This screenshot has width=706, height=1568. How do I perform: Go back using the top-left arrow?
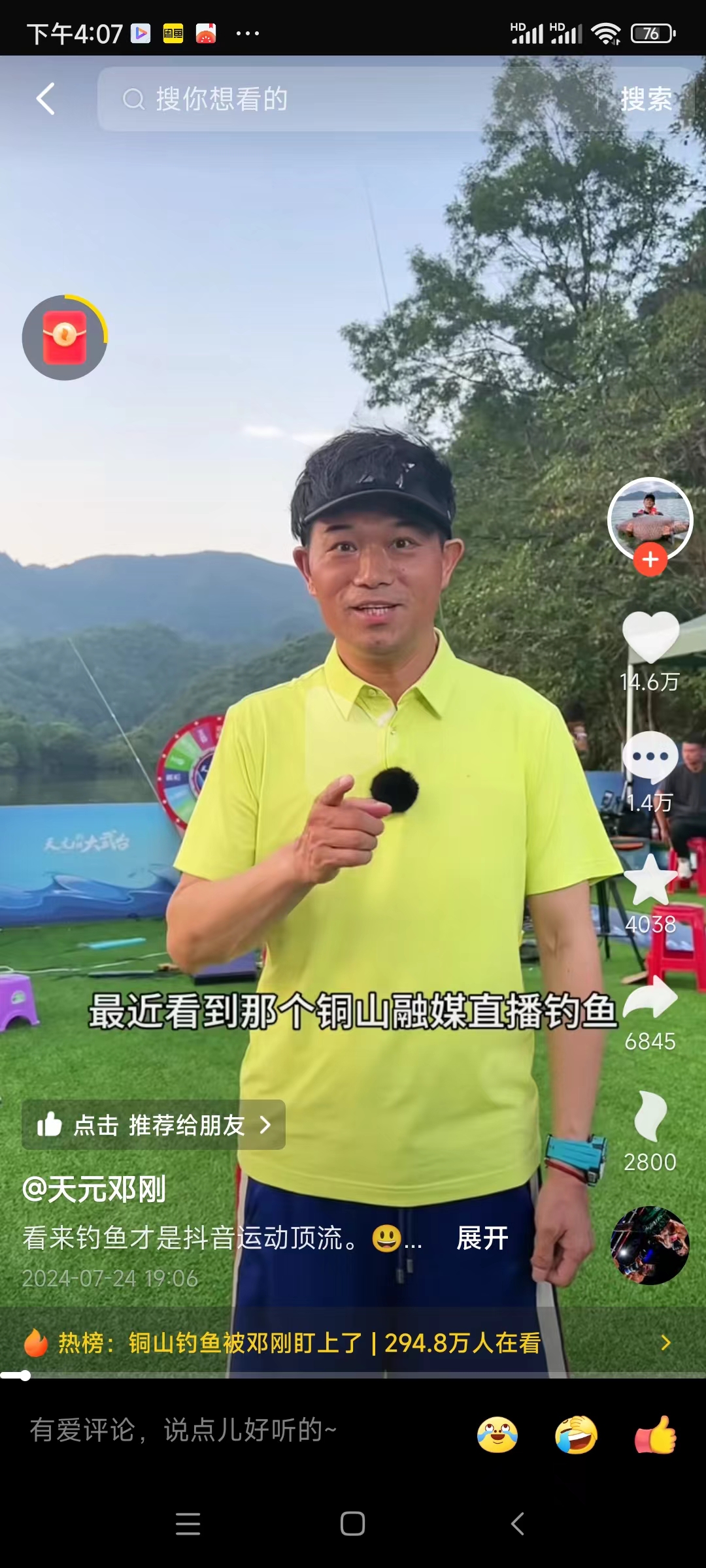coord(45,99)
